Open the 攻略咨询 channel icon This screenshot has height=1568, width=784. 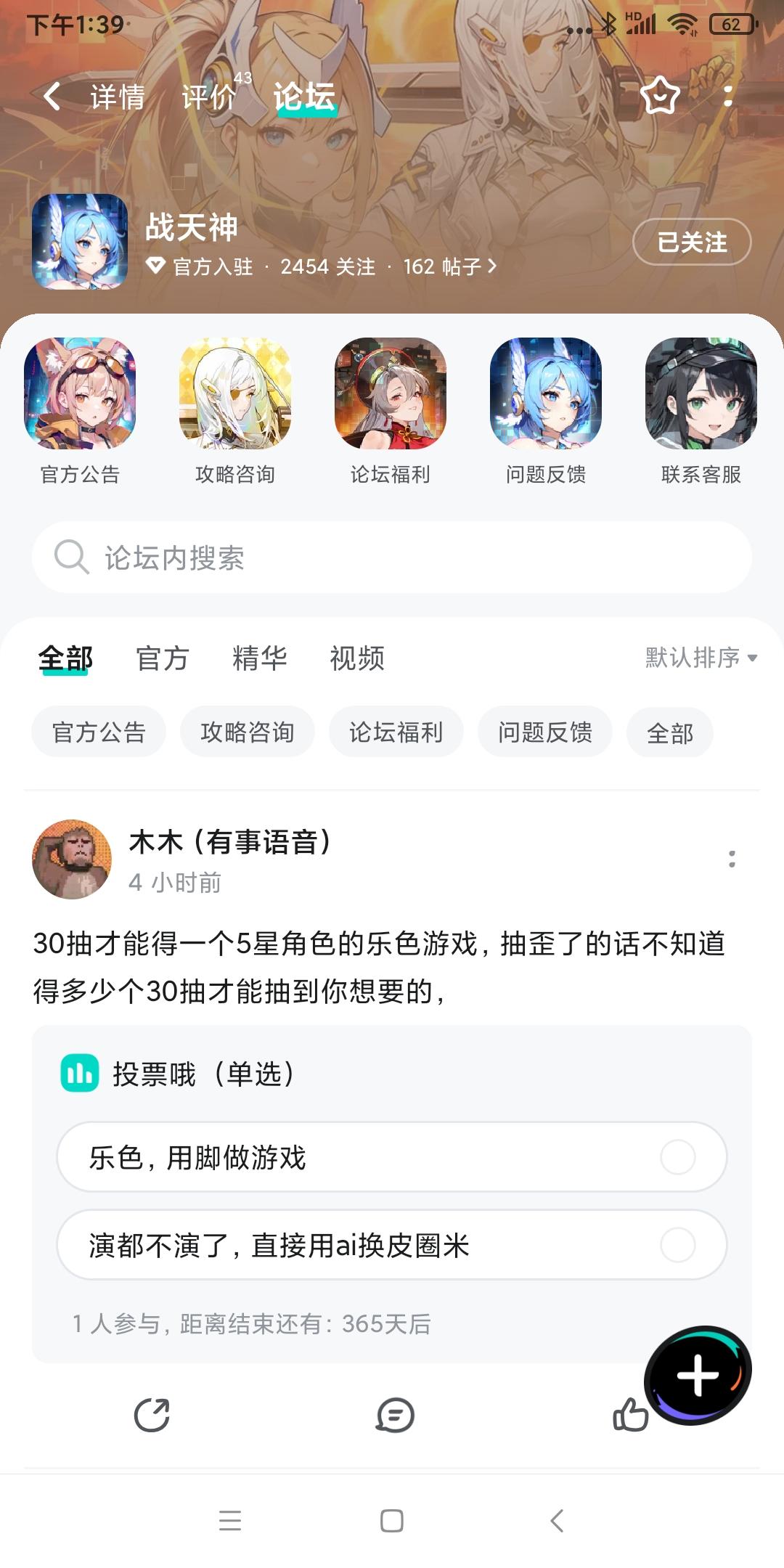pyautogui.click(x=234, y=396)
